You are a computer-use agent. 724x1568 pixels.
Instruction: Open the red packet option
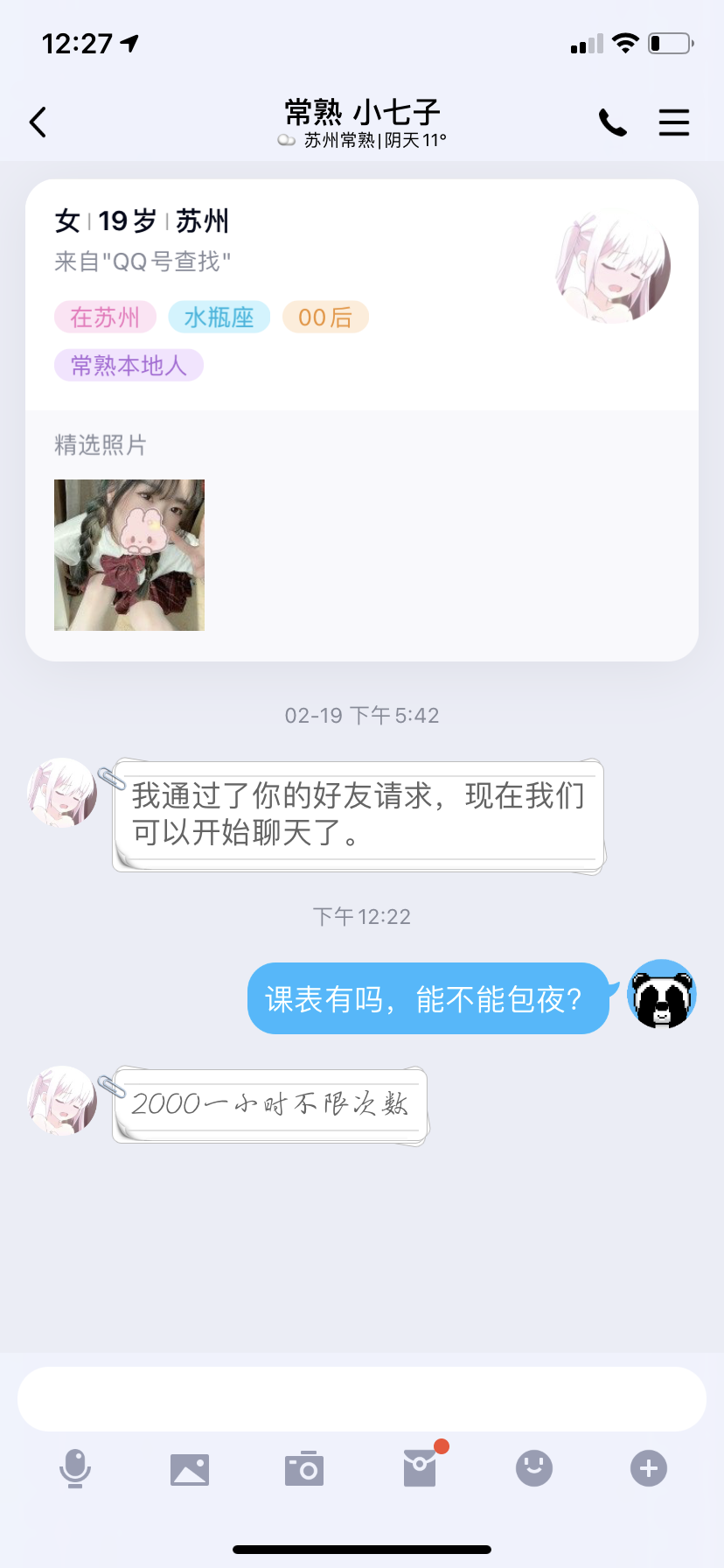[420, 1468]
